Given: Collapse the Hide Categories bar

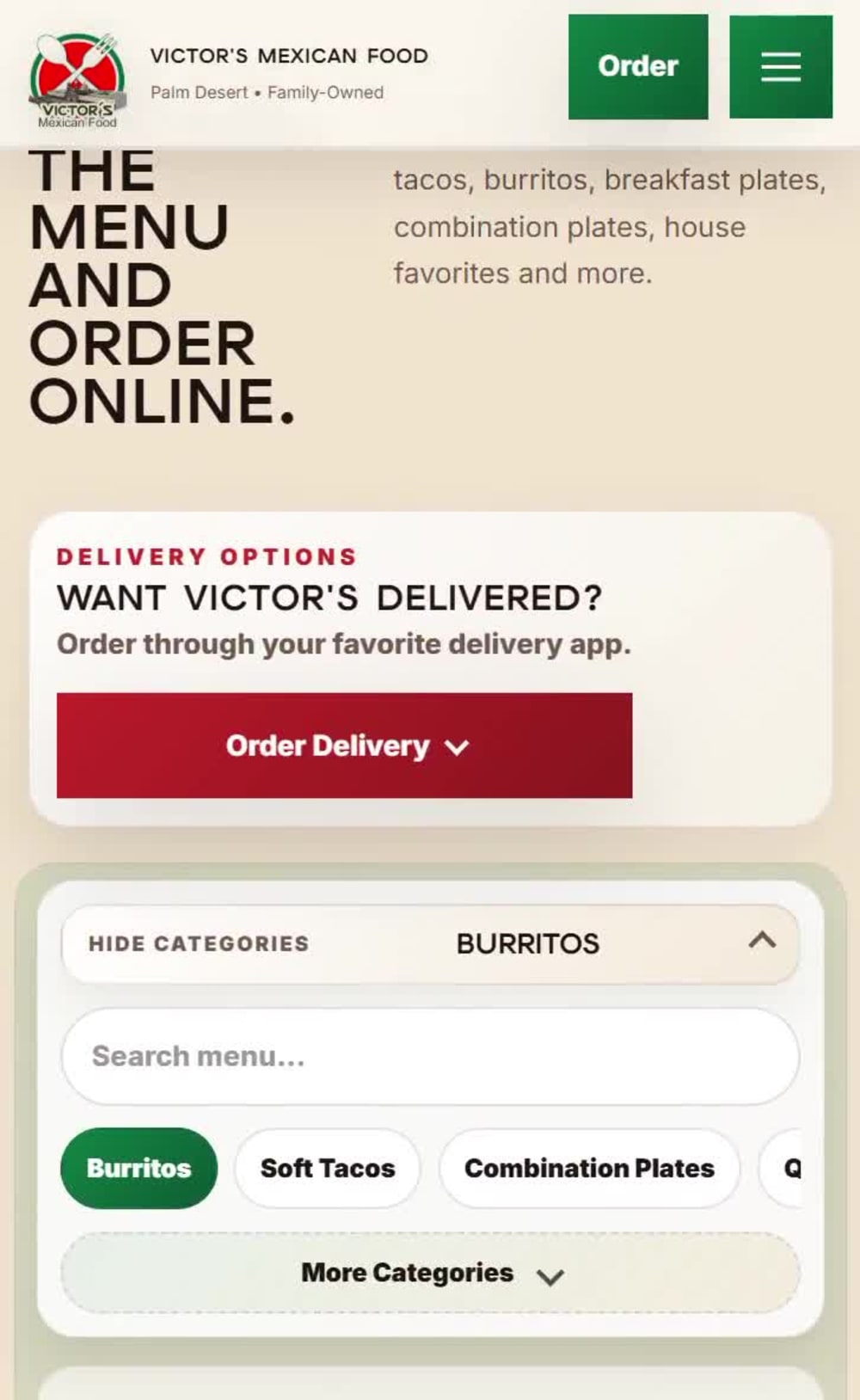Looking at the screenshot, I should 430,943.
